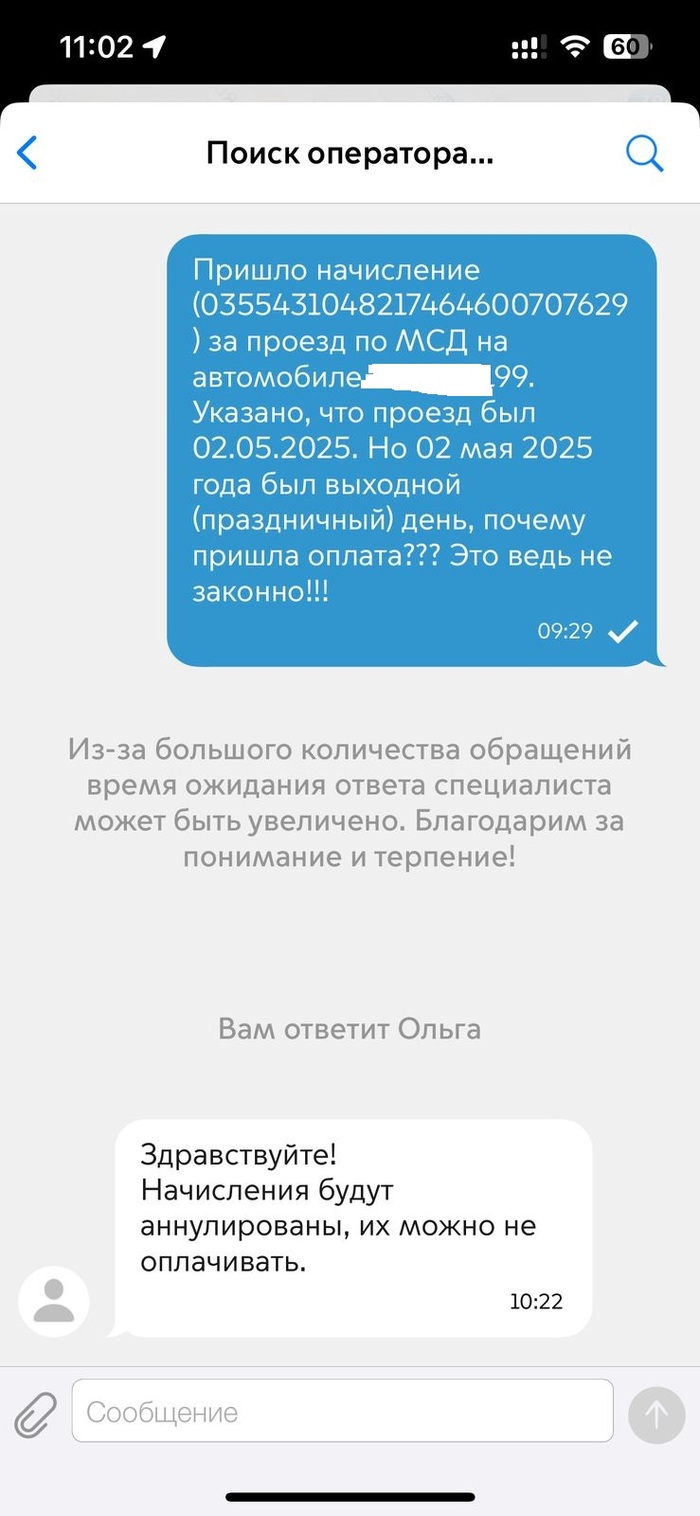
Task: Attach a file with the paperclip
Action: [35, 1413]
